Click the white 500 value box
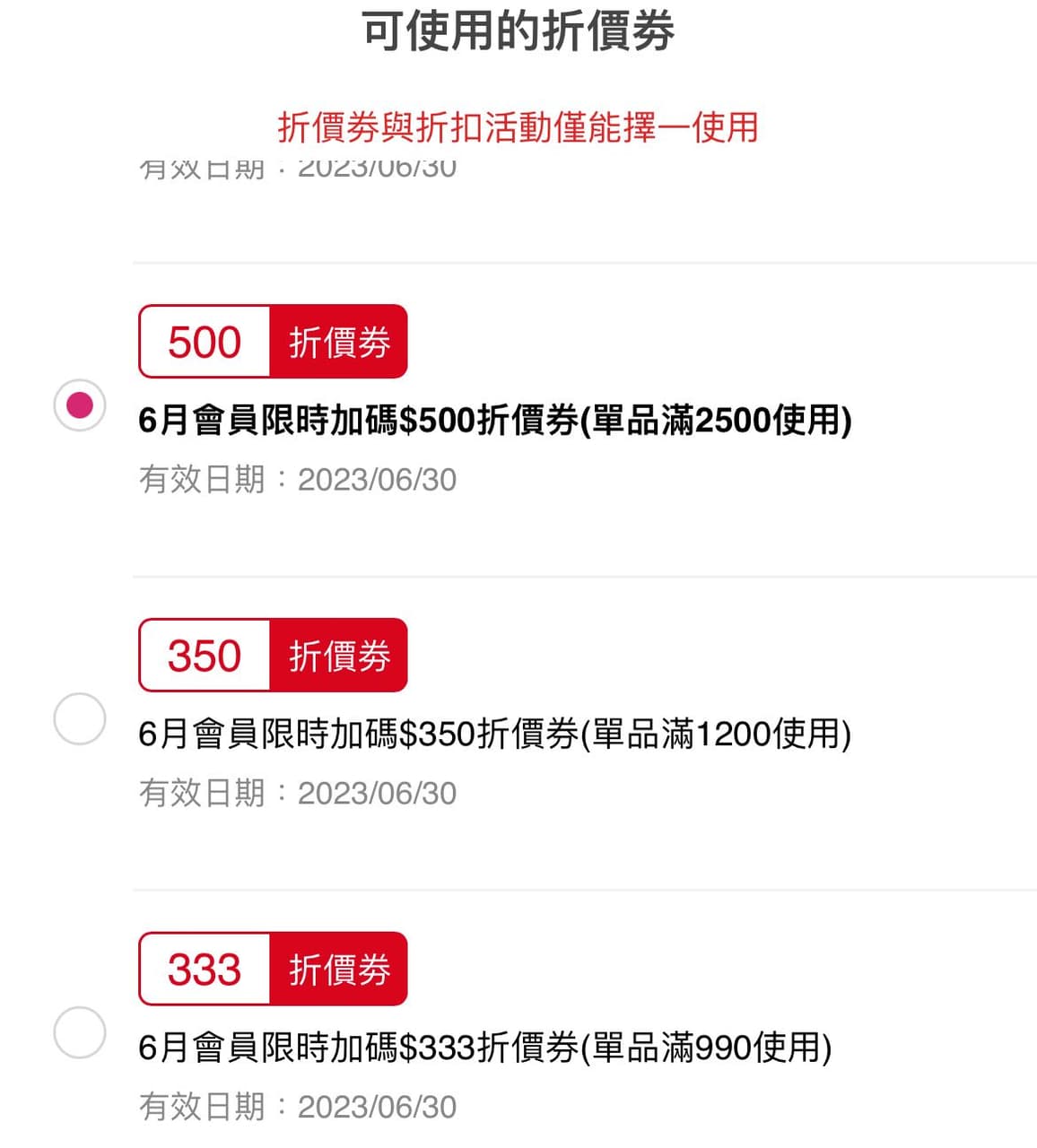The height and width of the screenshot is (1148, 1037). tap(205, 342)
